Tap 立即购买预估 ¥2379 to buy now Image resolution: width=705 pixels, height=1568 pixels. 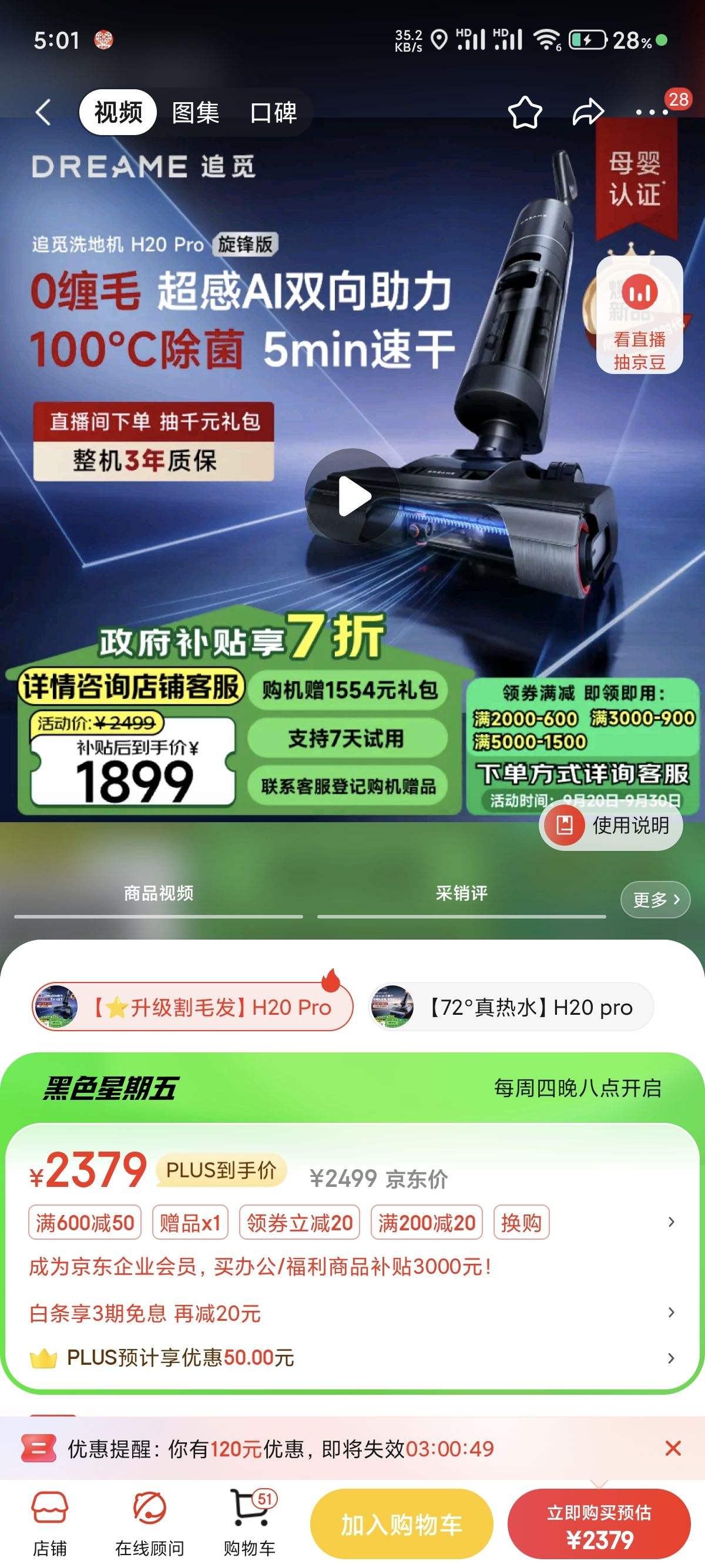tap(600, 1523)
